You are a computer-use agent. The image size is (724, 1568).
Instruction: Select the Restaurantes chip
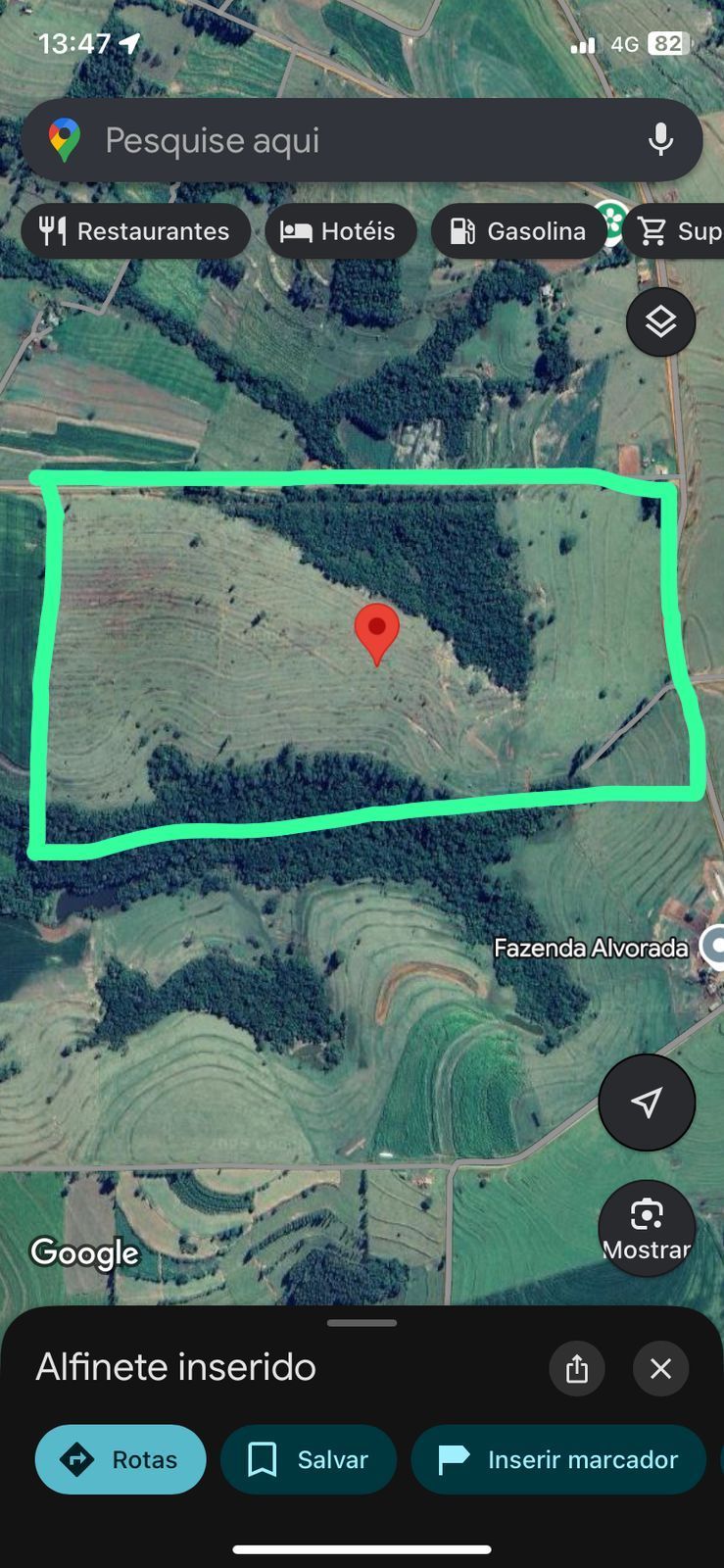(x=135, y=231)
